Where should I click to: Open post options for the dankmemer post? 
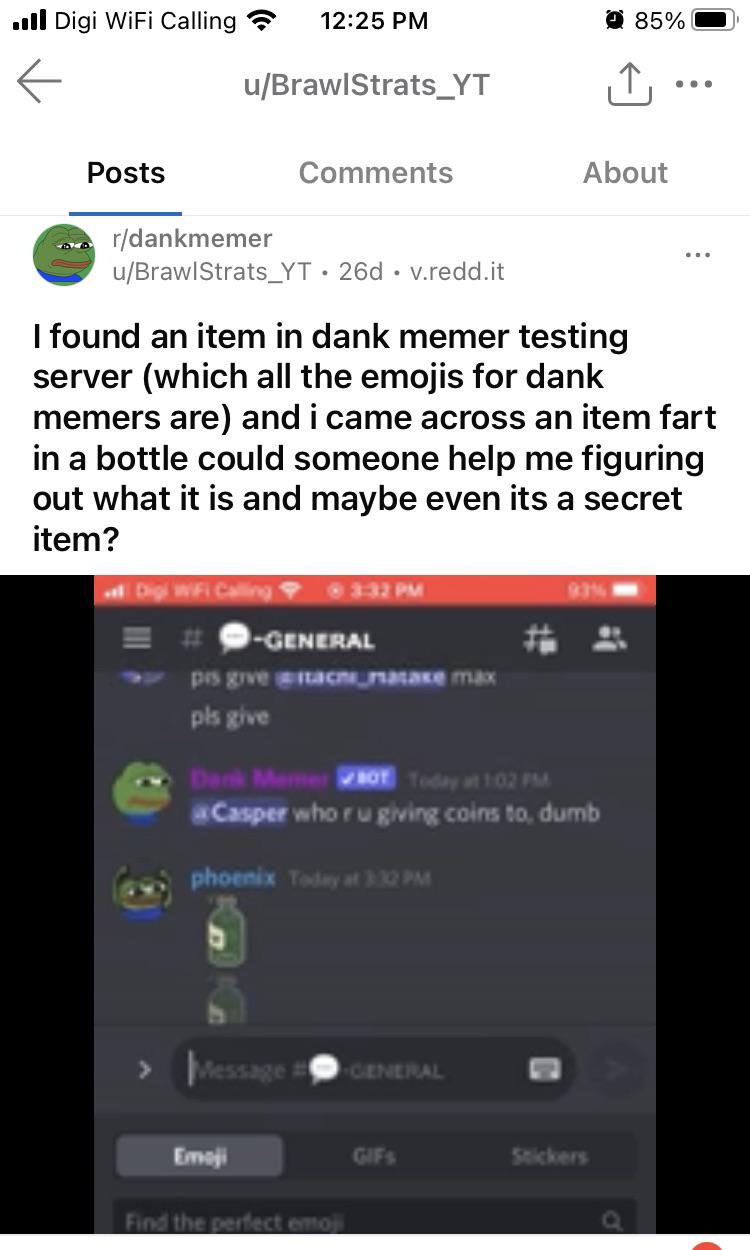[697, 255]
